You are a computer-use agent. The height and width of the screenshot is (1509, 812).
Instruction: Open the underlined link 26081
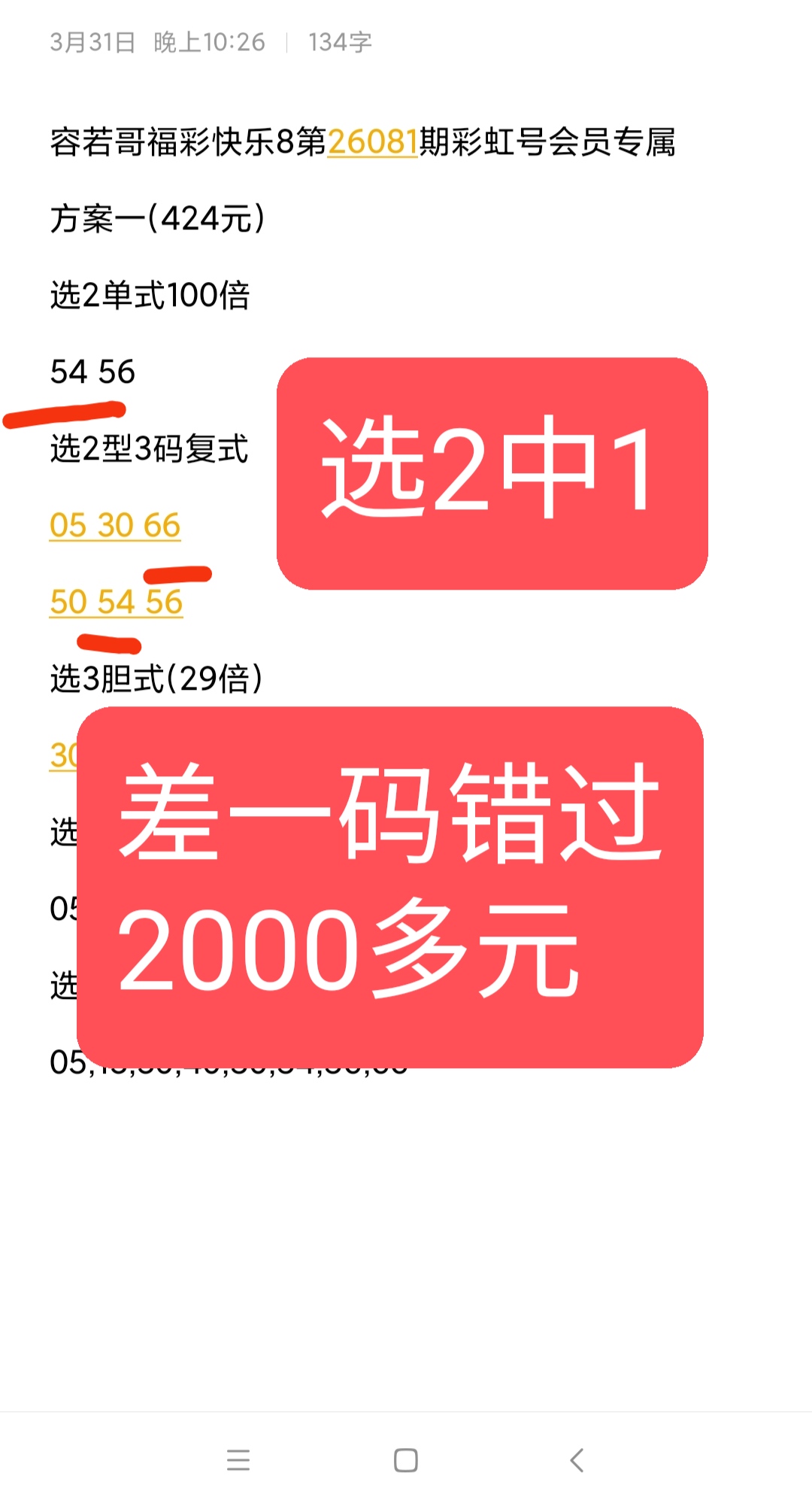pos(371,143)
